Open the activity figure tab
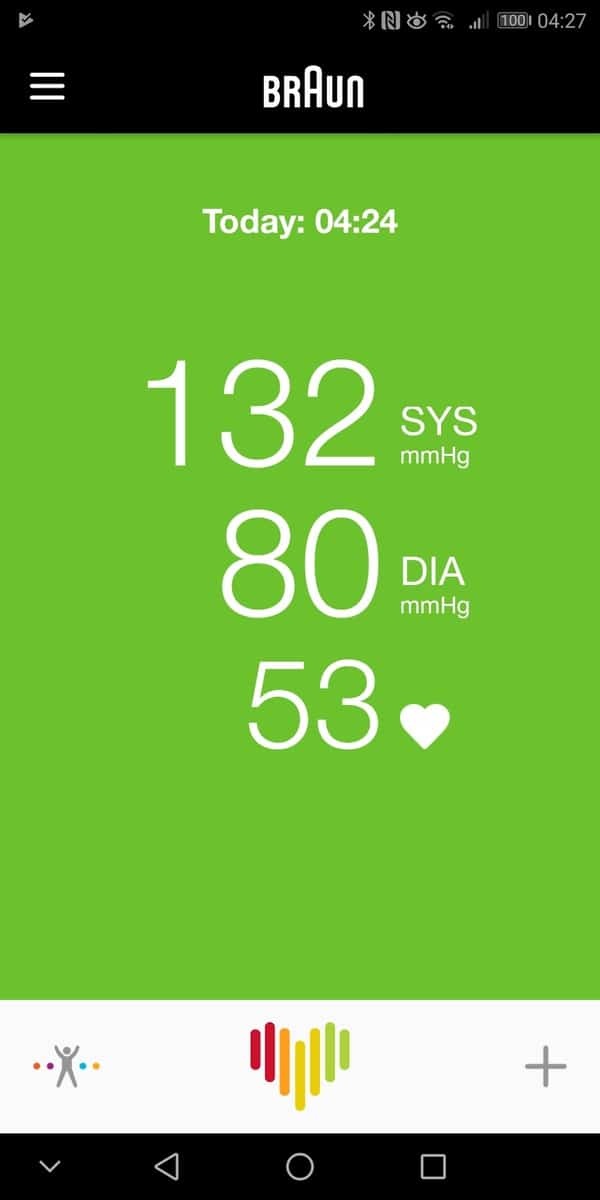The width and height of the screenshot is (600, 1200). (x=66, y=1066)
